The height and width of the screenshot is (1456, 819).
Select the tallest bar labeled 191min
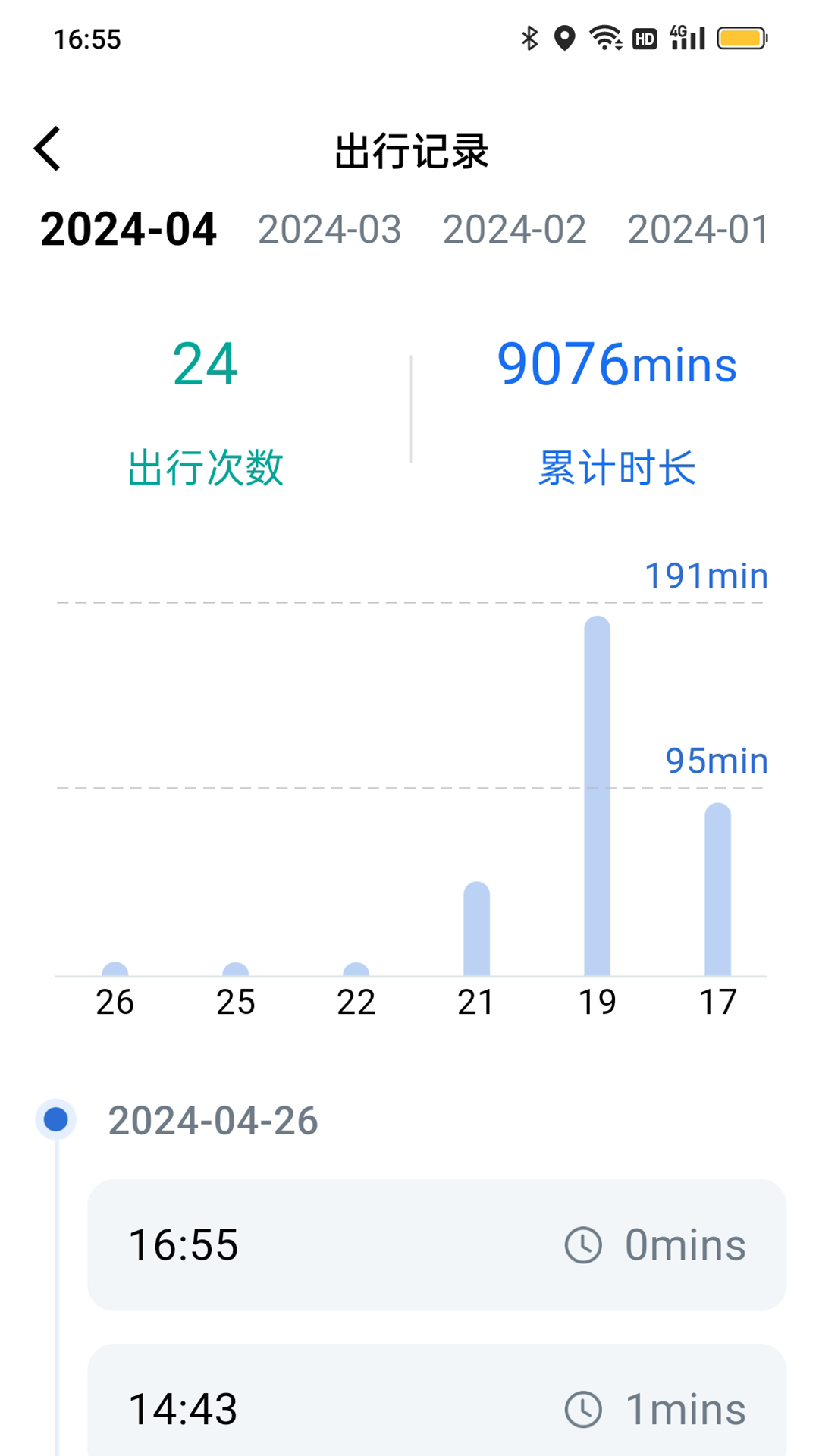click(597, 796)
